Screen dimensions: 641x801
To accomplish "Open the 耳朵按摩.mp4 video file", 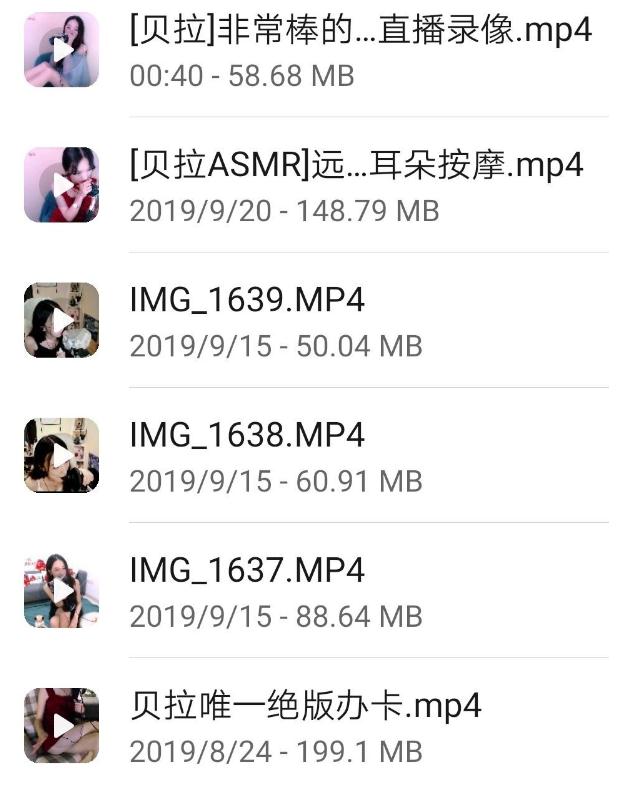I will (x=356, y=166).
